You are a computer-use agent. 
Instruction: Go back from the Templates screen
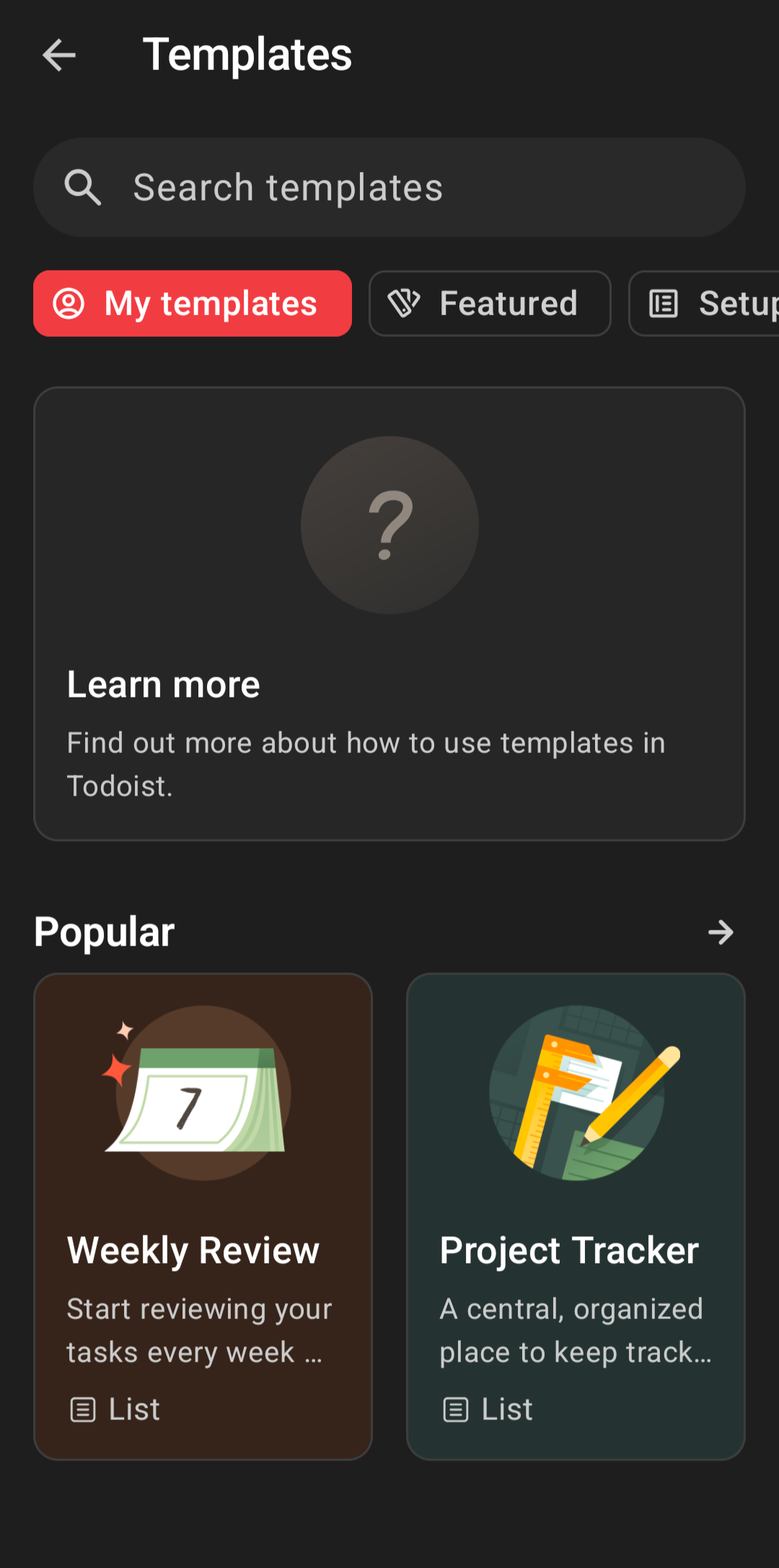tap(59, 56)
